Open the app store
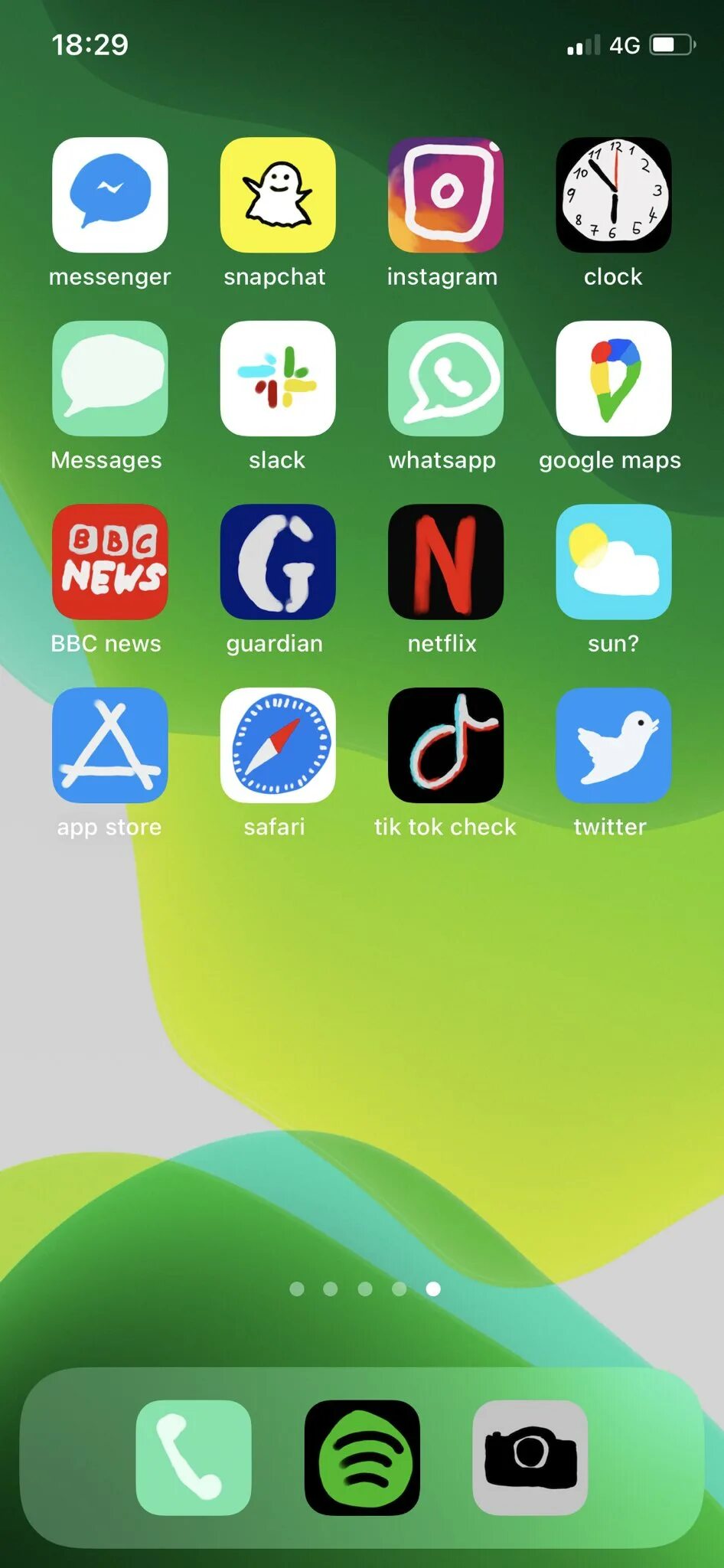724x1568 pixels. tap(109, 745)
